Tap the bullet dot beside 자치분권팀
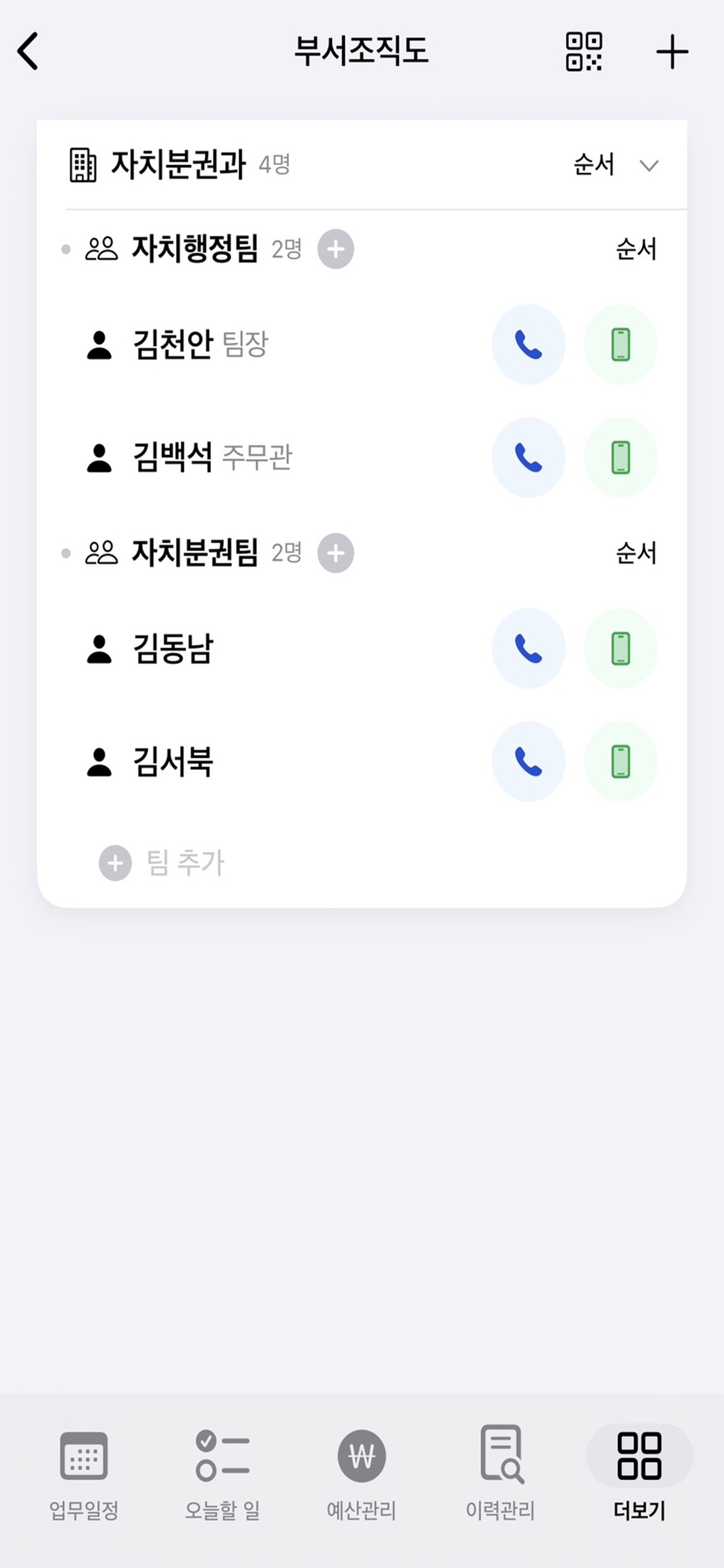724x1568 pixels. 66,552
